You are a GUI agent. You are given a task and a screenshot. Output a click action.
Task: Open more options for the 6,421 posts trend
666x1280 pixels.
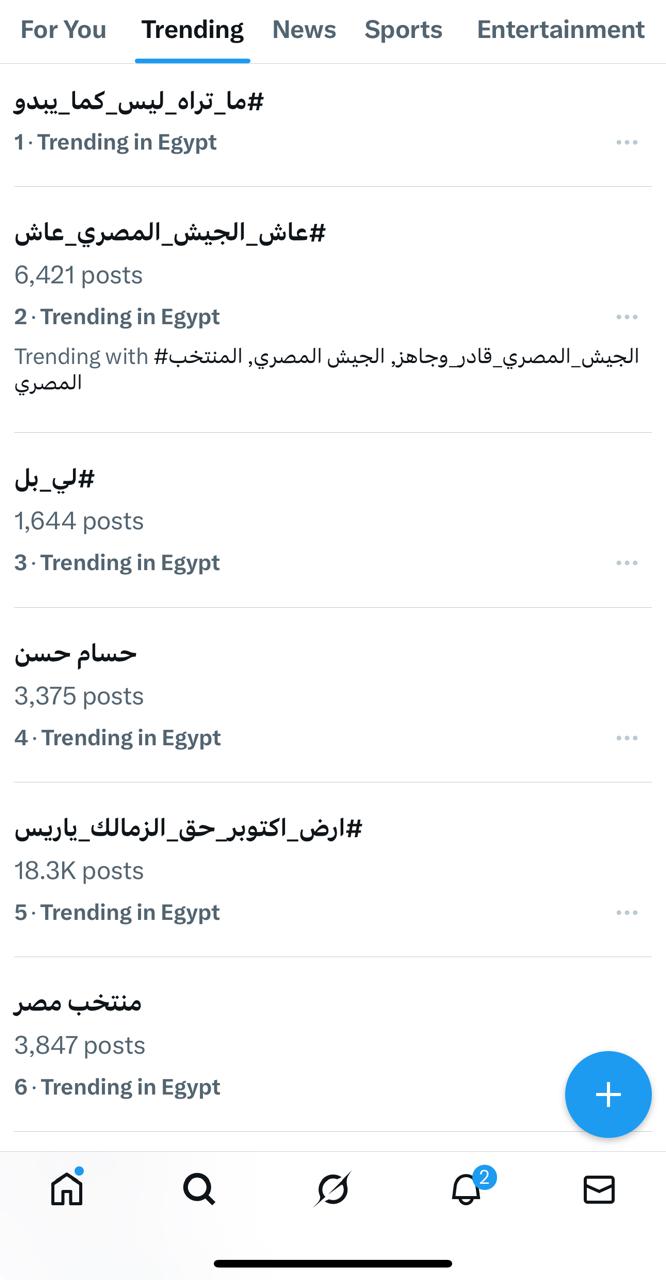(627, 317)
